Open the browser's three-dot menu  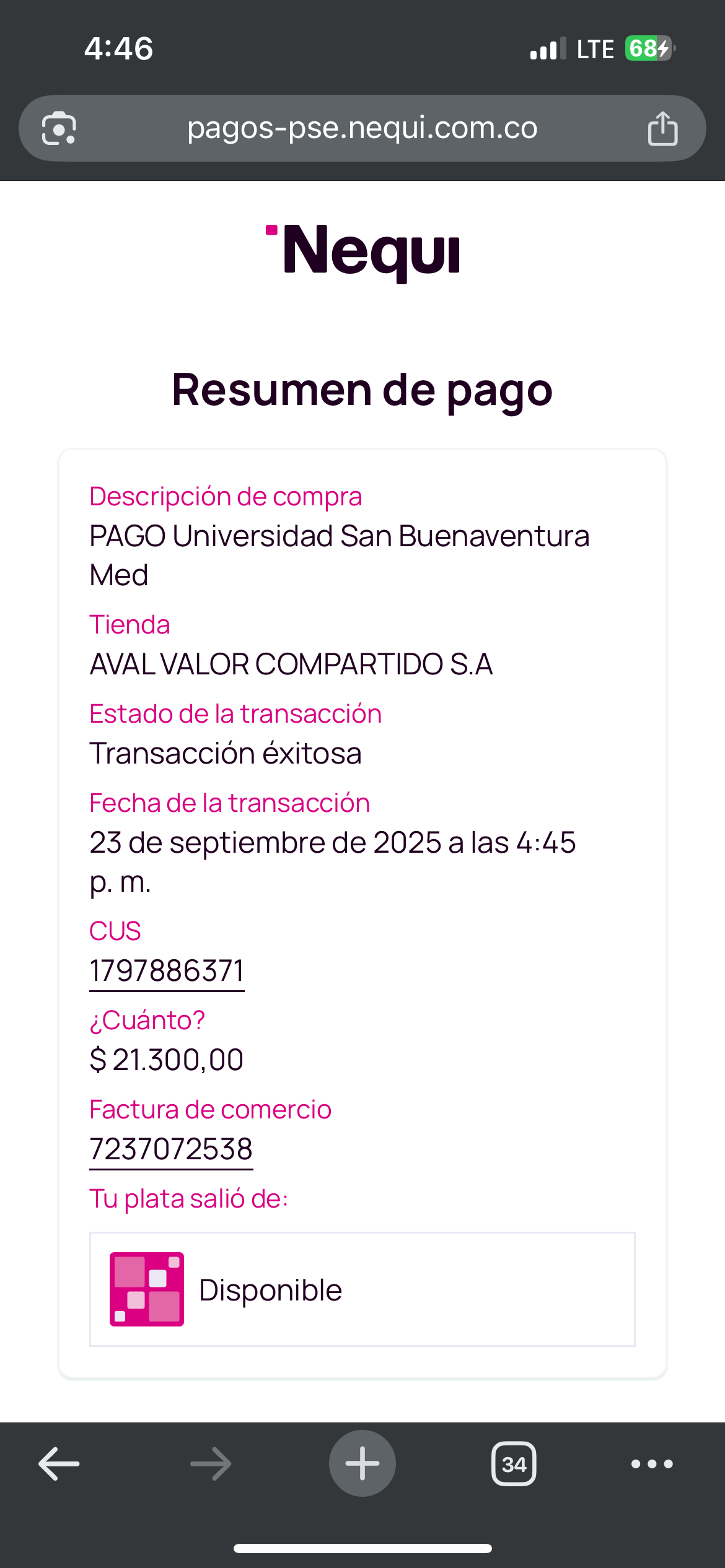[x=652, y=1464]
